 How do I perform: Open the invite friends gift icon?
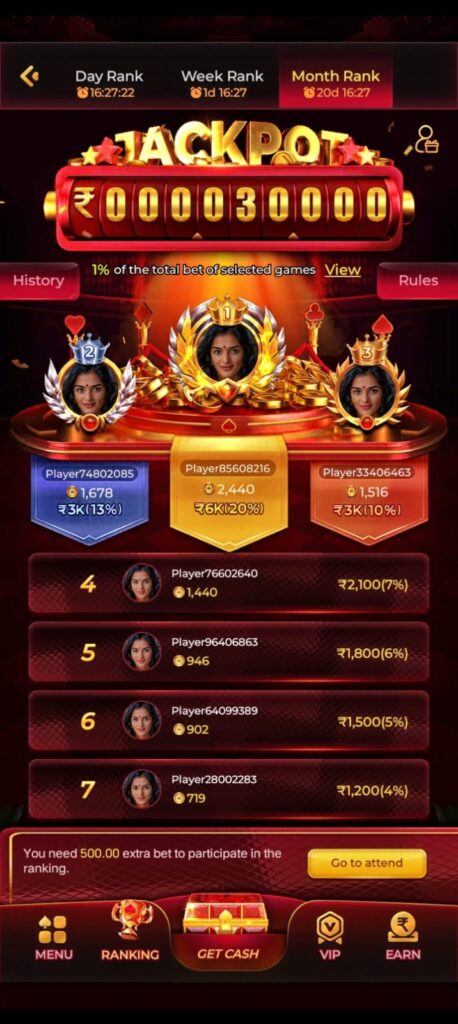pyautogui.click(x=426, y=140)
